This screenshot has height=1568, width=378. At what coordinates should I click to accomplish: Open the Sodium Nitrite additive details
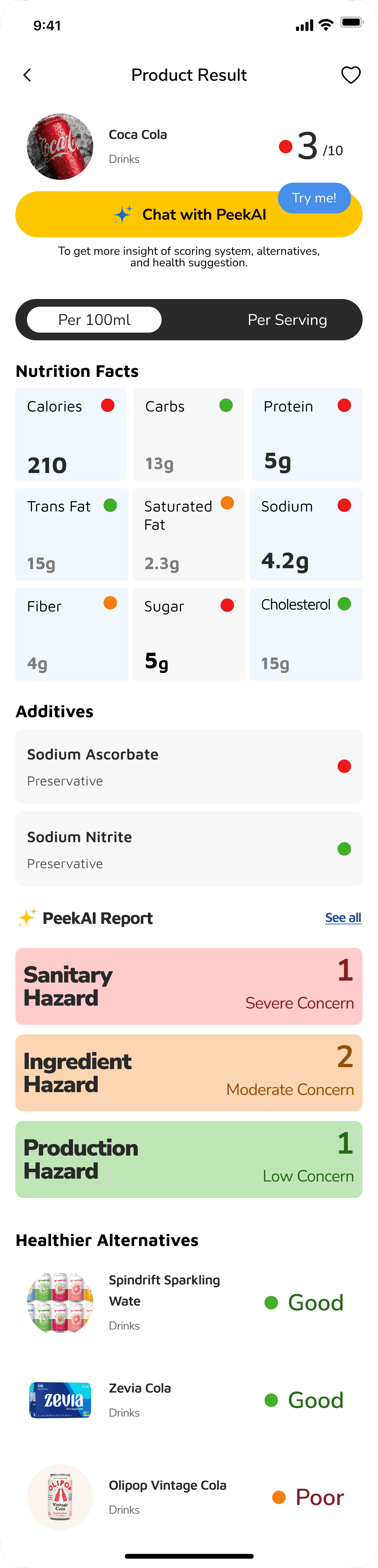pos(189,849)
